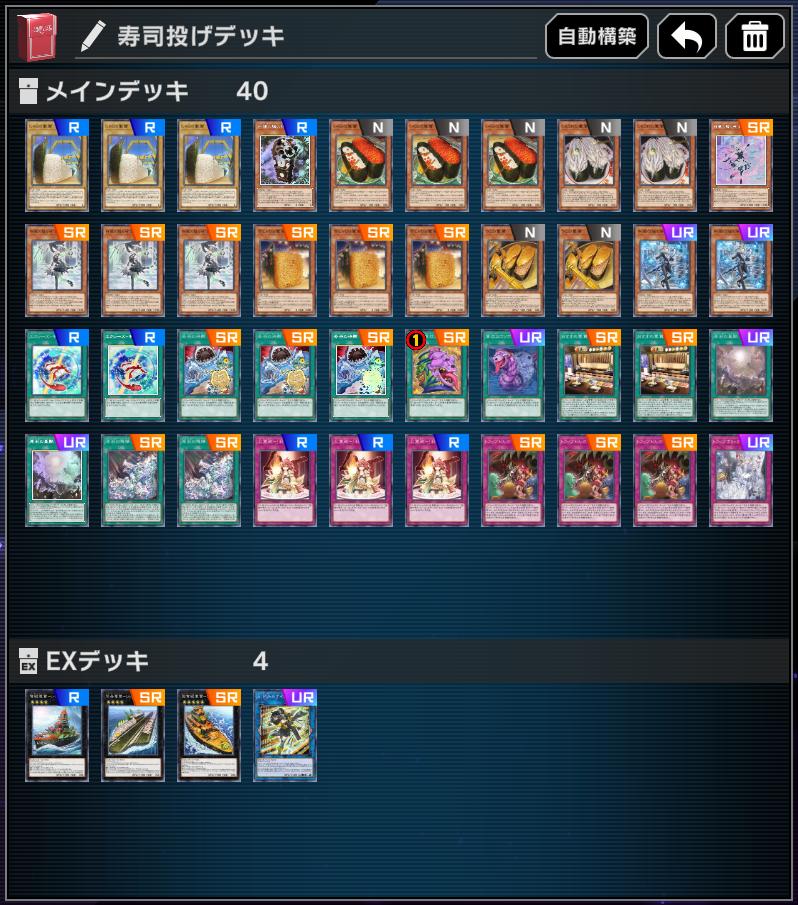Undo the last change with the arrow
The height and width of the screenshot is (905, 798).
[687, 36]
